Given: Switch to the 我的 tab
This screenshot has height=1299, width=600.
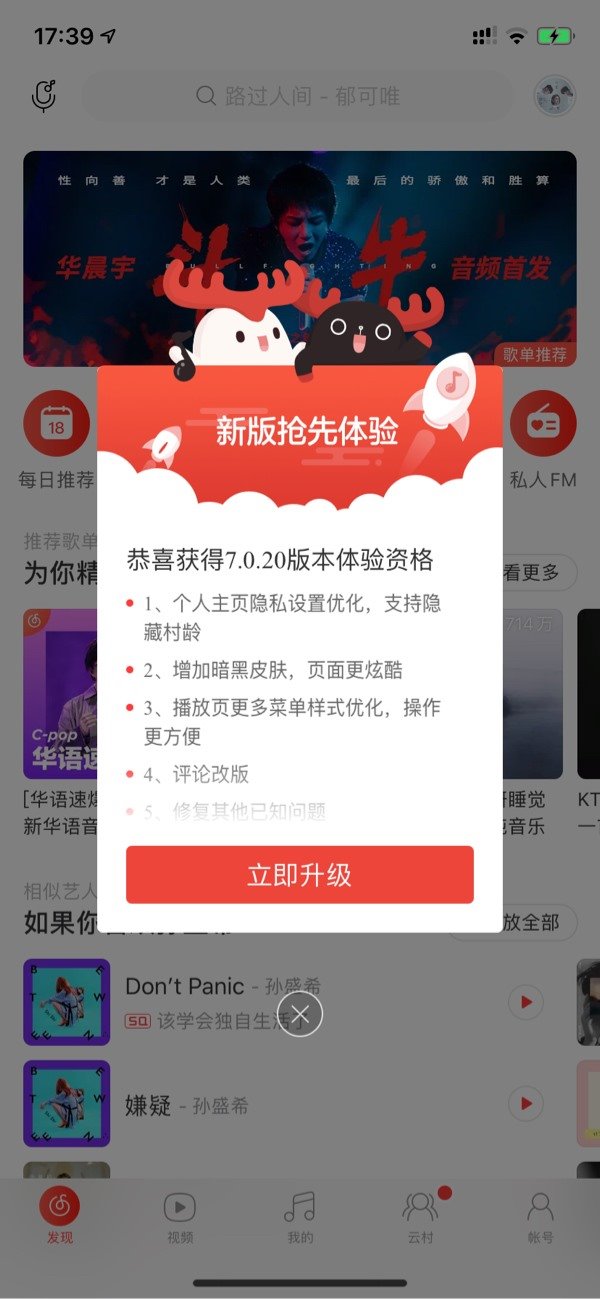Looking at the screenshot, I should (300, 1217).
